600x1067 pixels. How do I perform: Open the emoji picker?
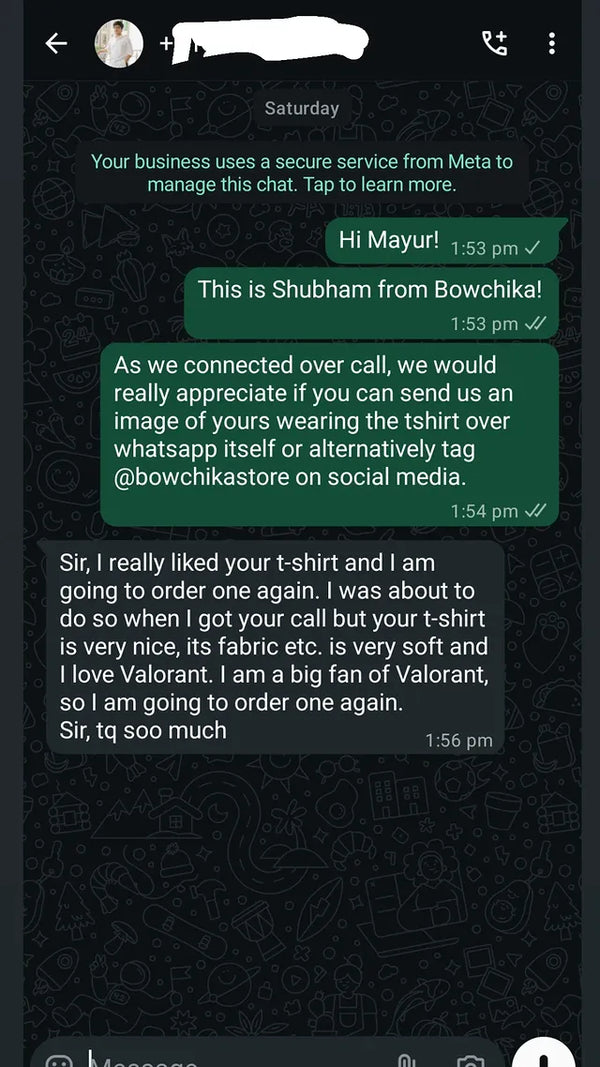(60, 1058)
